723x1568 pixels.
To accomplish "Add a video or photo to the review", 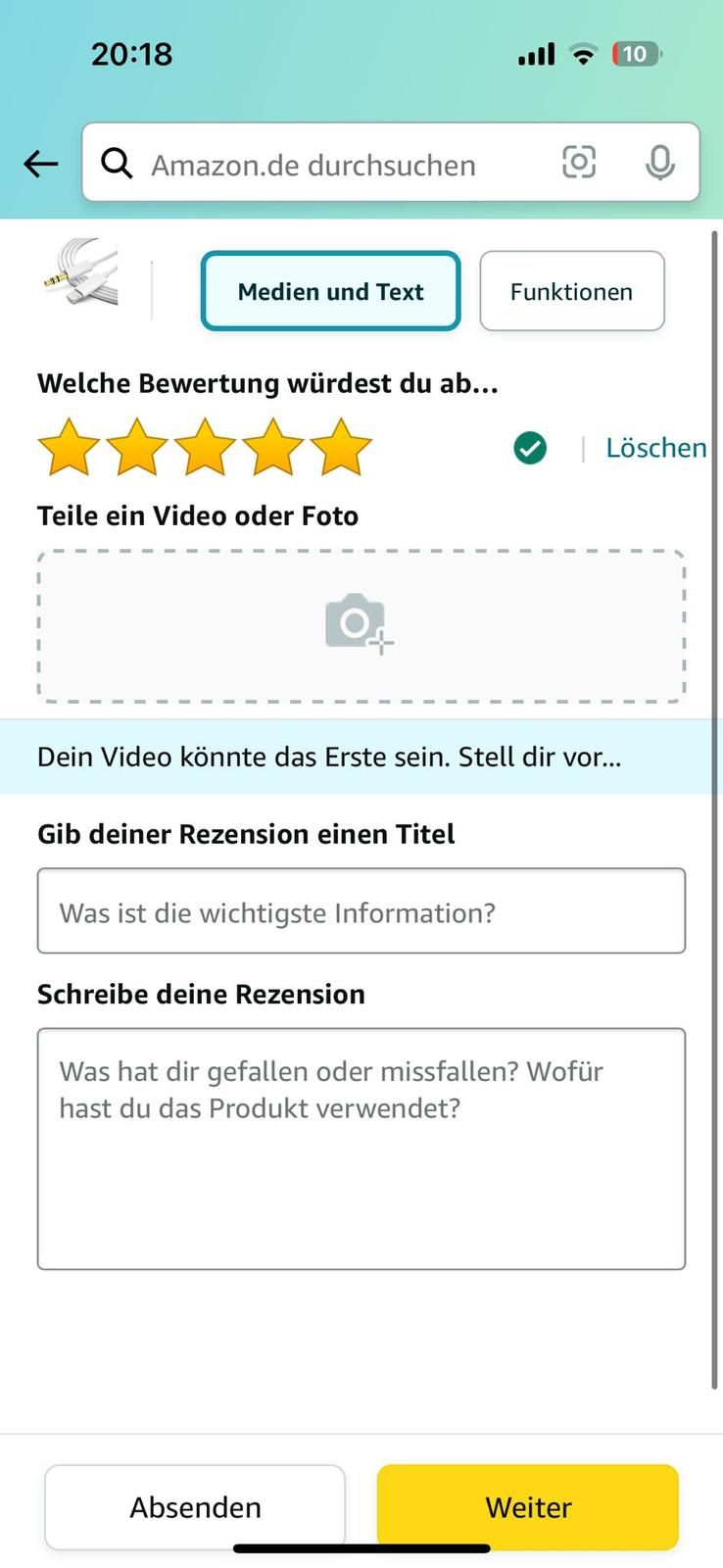I will pyautogui.click(x=361, y=625).
